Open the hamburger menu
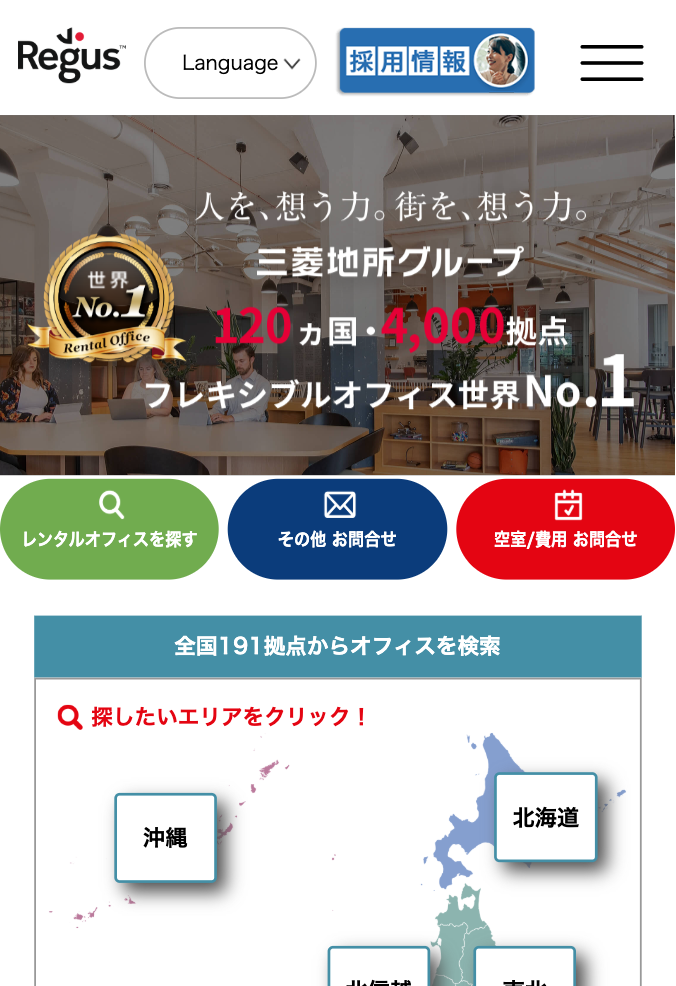This screenshot has height=986, width=676. [x=611, y=63]
